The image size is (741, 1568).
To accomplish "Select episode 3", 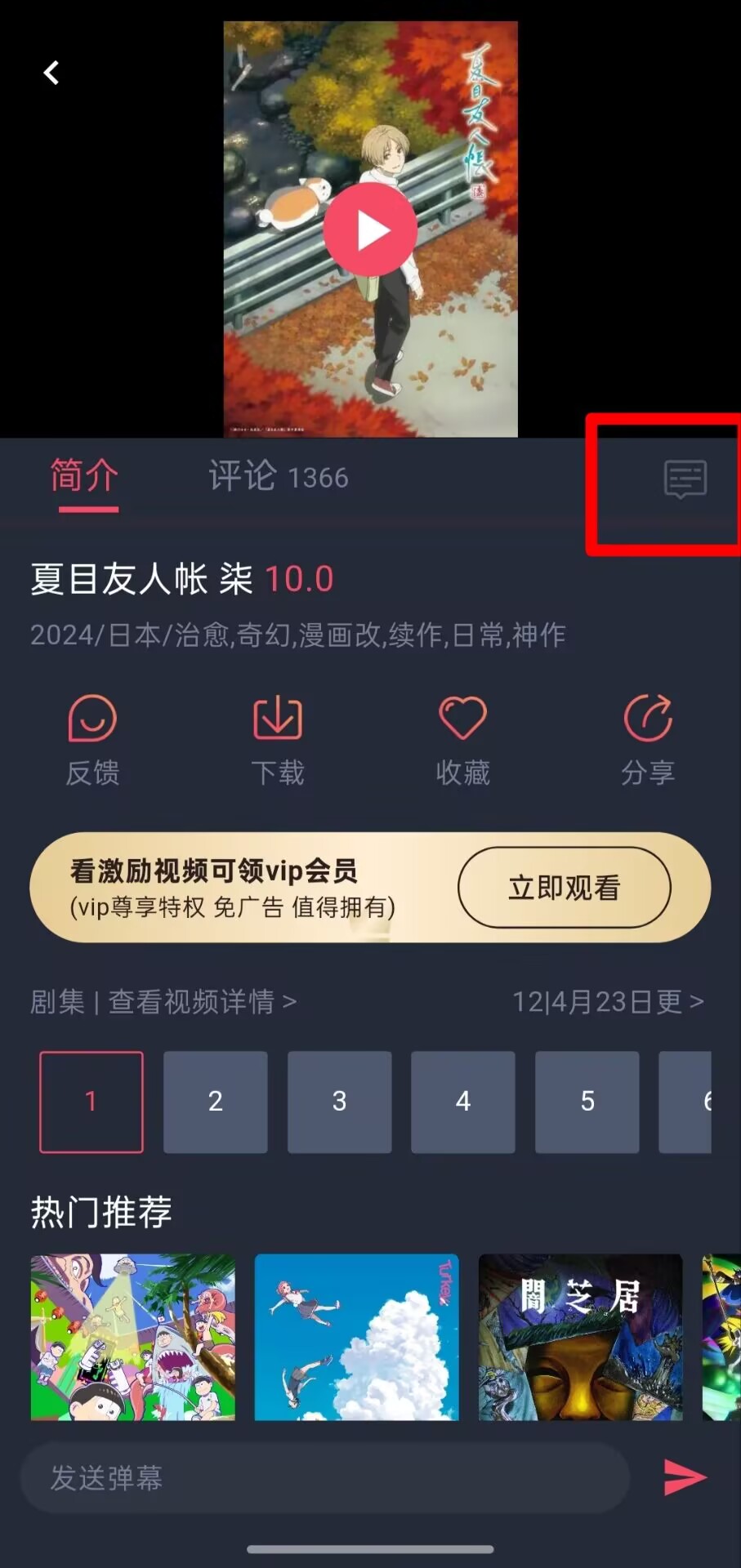I will click(x=339, y=1102).
